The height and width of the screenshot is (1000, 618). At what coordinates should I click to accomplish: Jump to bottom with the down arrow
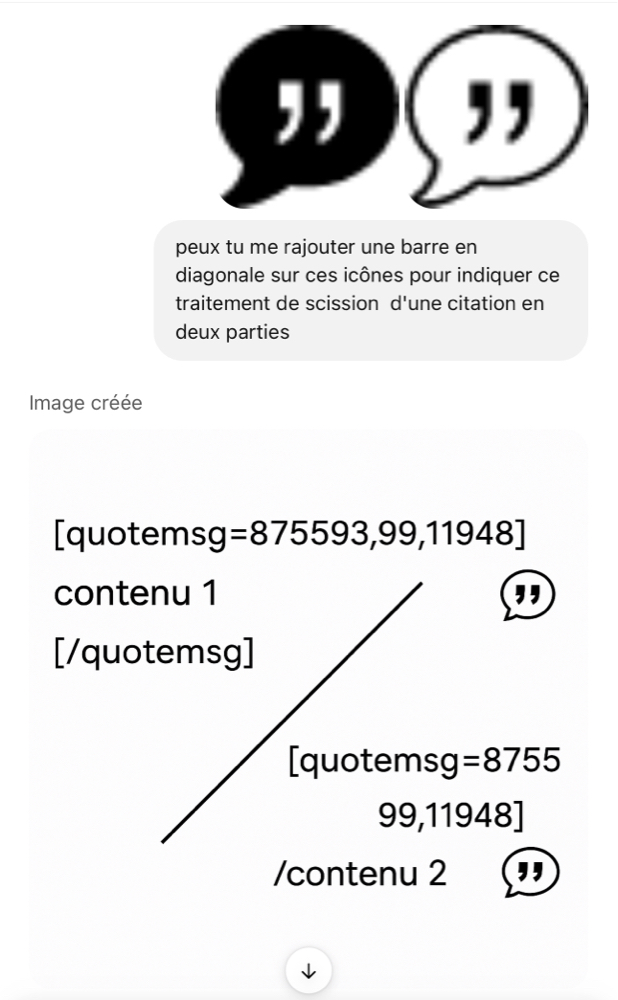(308, 970)
